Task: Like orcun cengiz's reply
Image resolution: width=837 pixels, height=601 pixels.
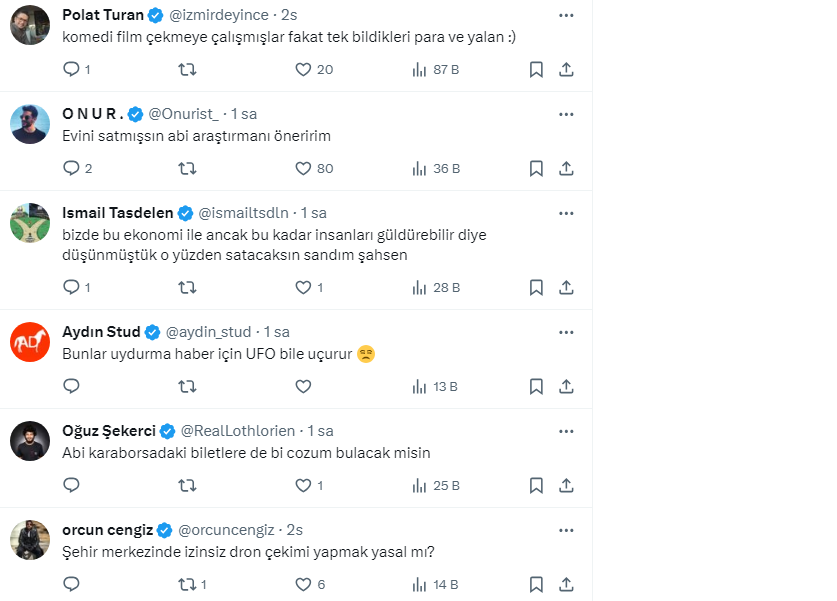Action: (x=304, y=585)
